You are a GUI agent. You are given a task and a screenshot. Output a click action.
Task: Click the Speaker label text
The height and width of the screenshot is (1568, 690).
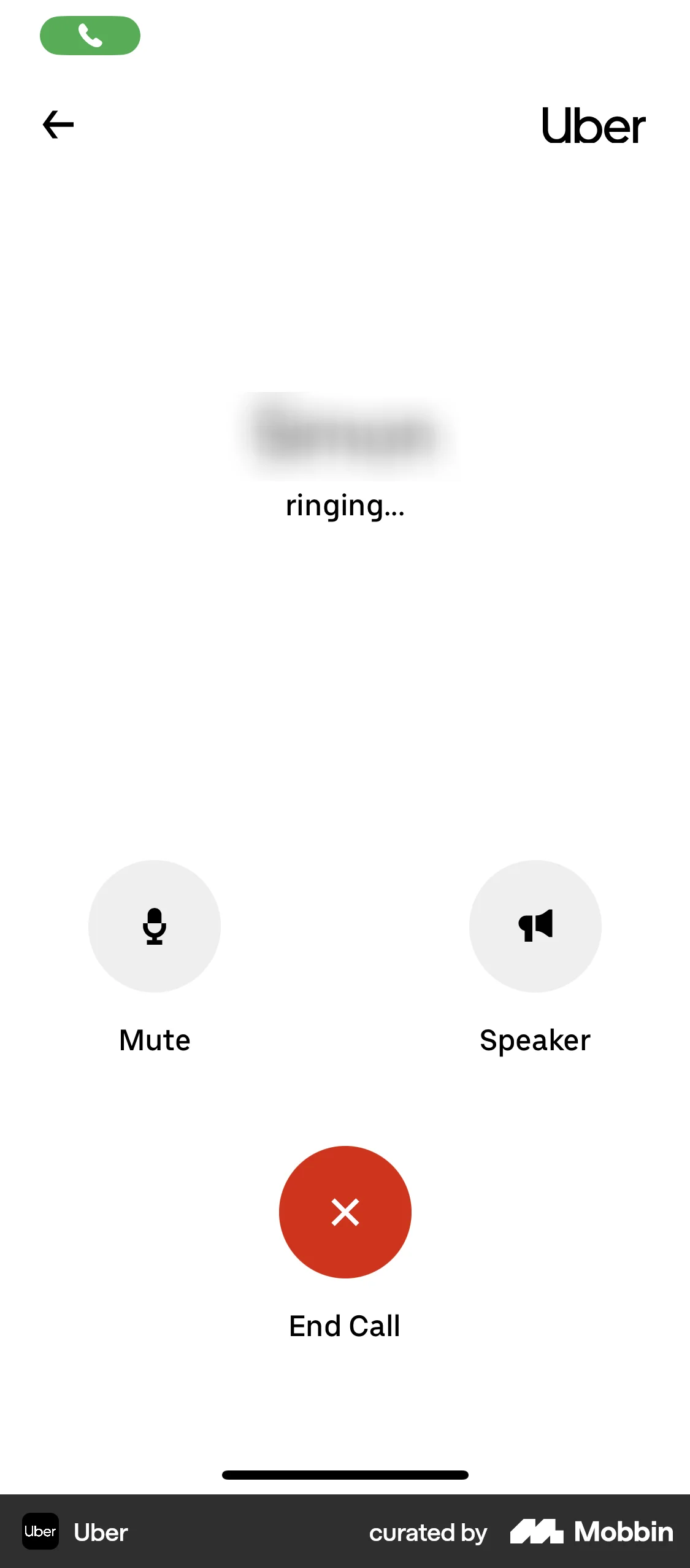[x=534, y=1040]
